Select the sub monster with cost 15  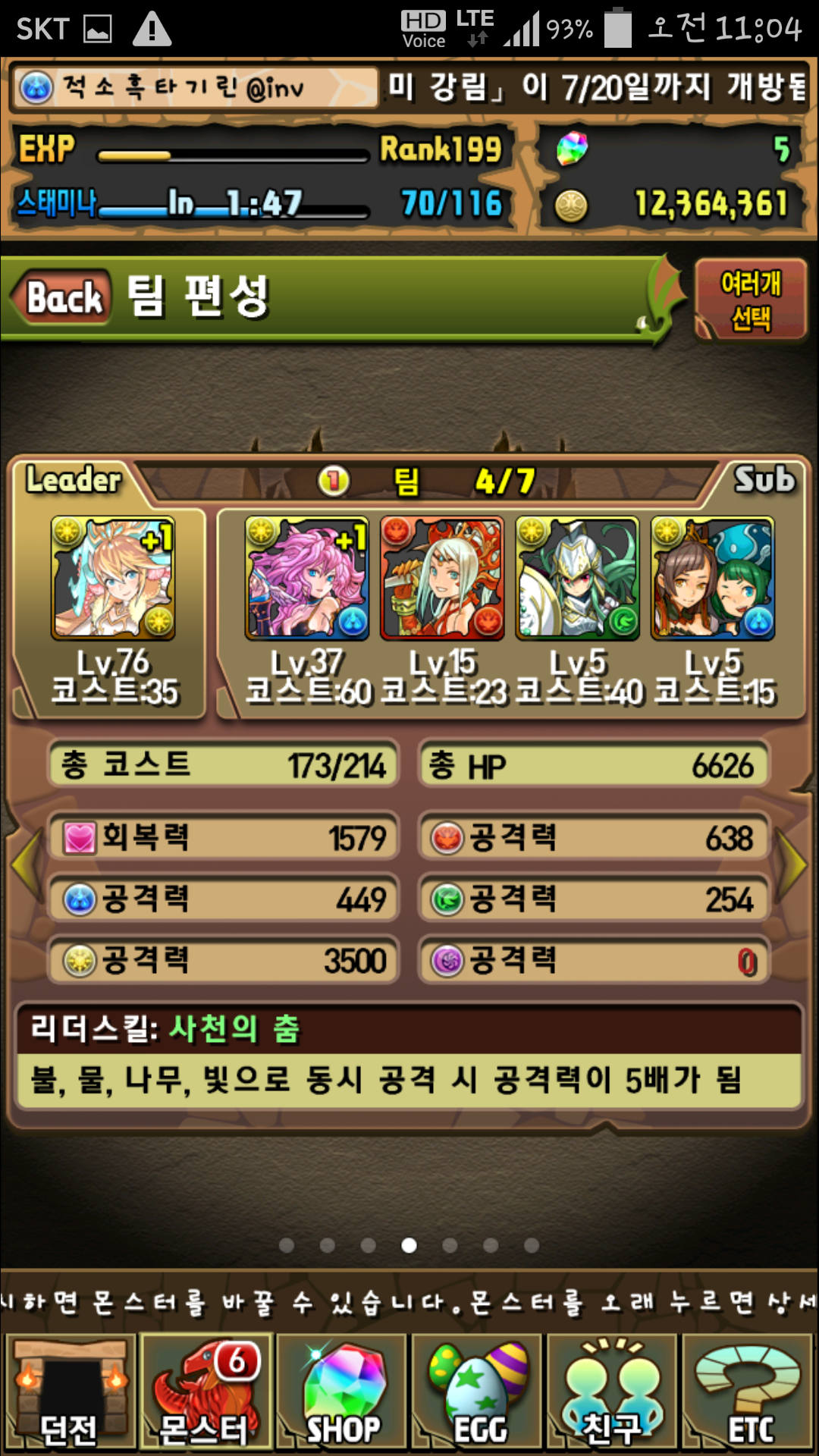tap(712, 579)
